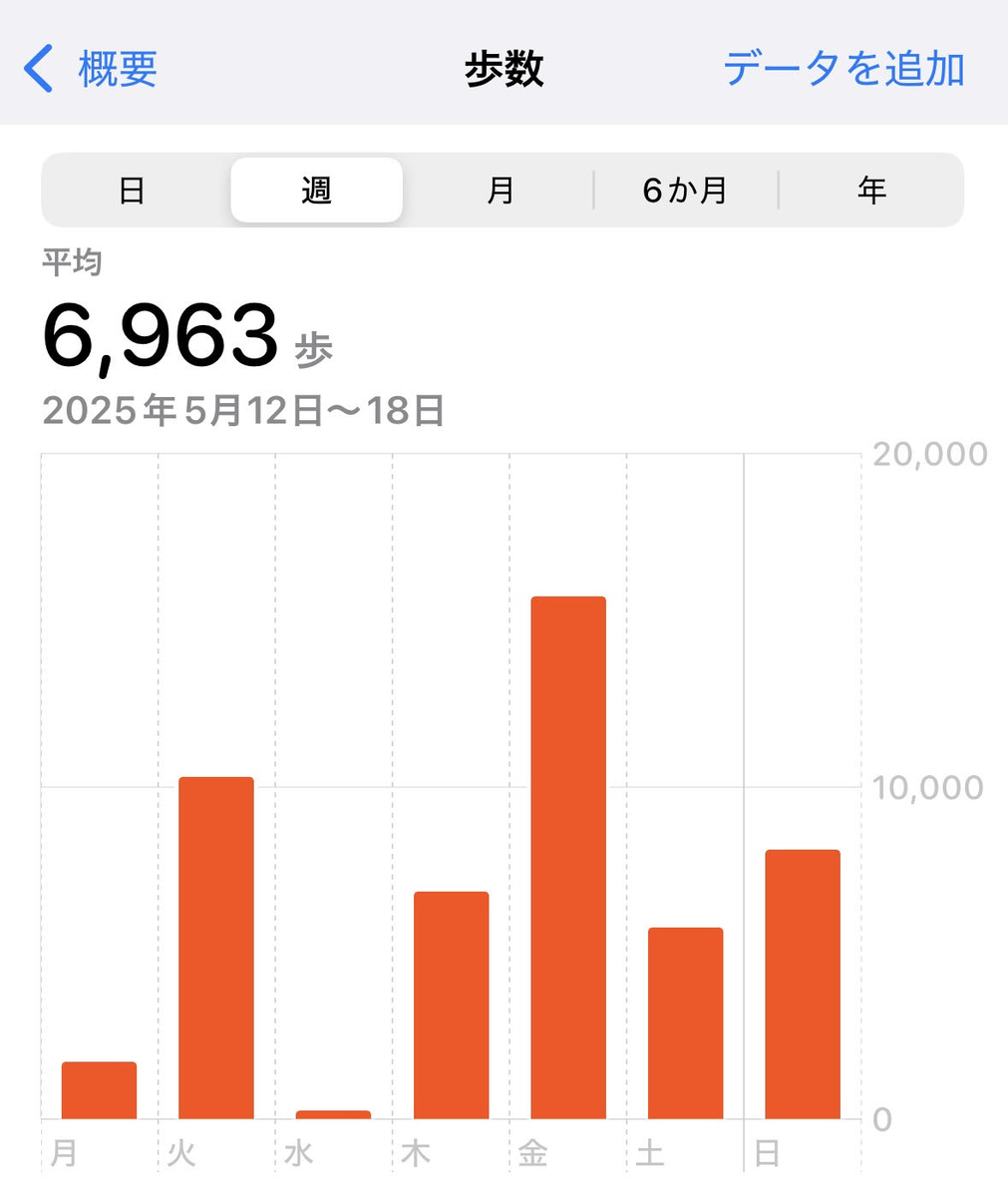Switch to the 年 view
Screen dimensions: 1008x1197
click(871, 190)
